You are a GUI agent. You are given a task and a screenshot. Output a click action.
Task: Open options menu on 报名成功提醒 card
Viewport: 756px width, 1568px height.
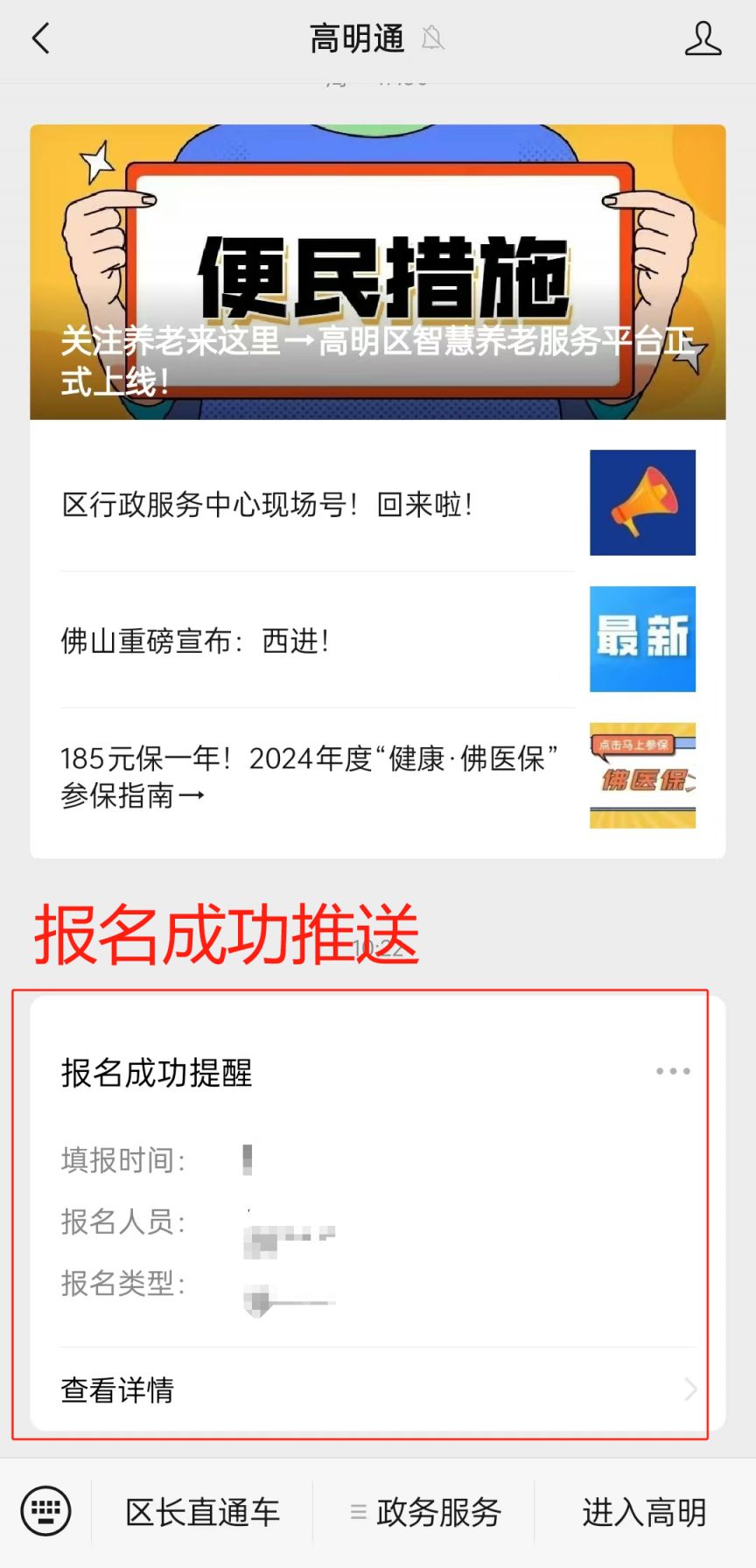[x=673, y=1071]
